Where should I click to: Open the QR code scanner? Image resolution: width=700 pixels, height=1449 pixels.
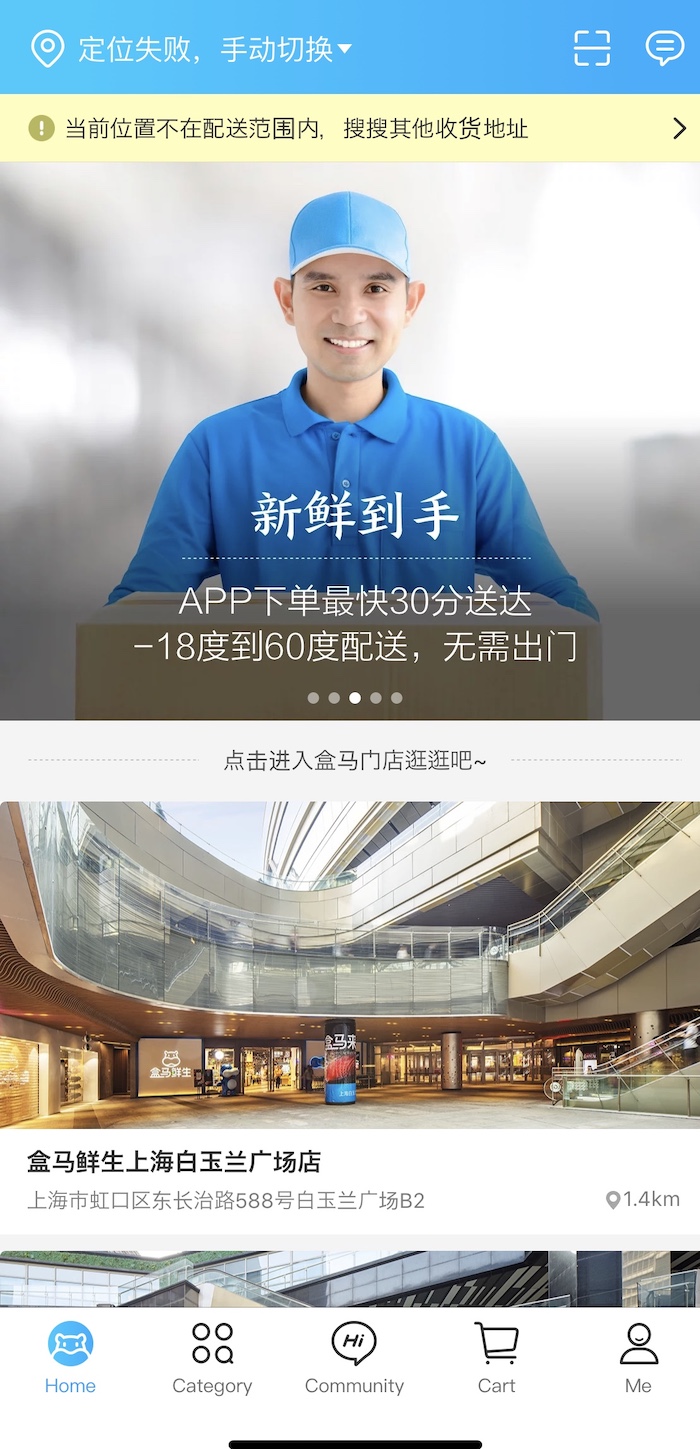click(x=591, y=48)
